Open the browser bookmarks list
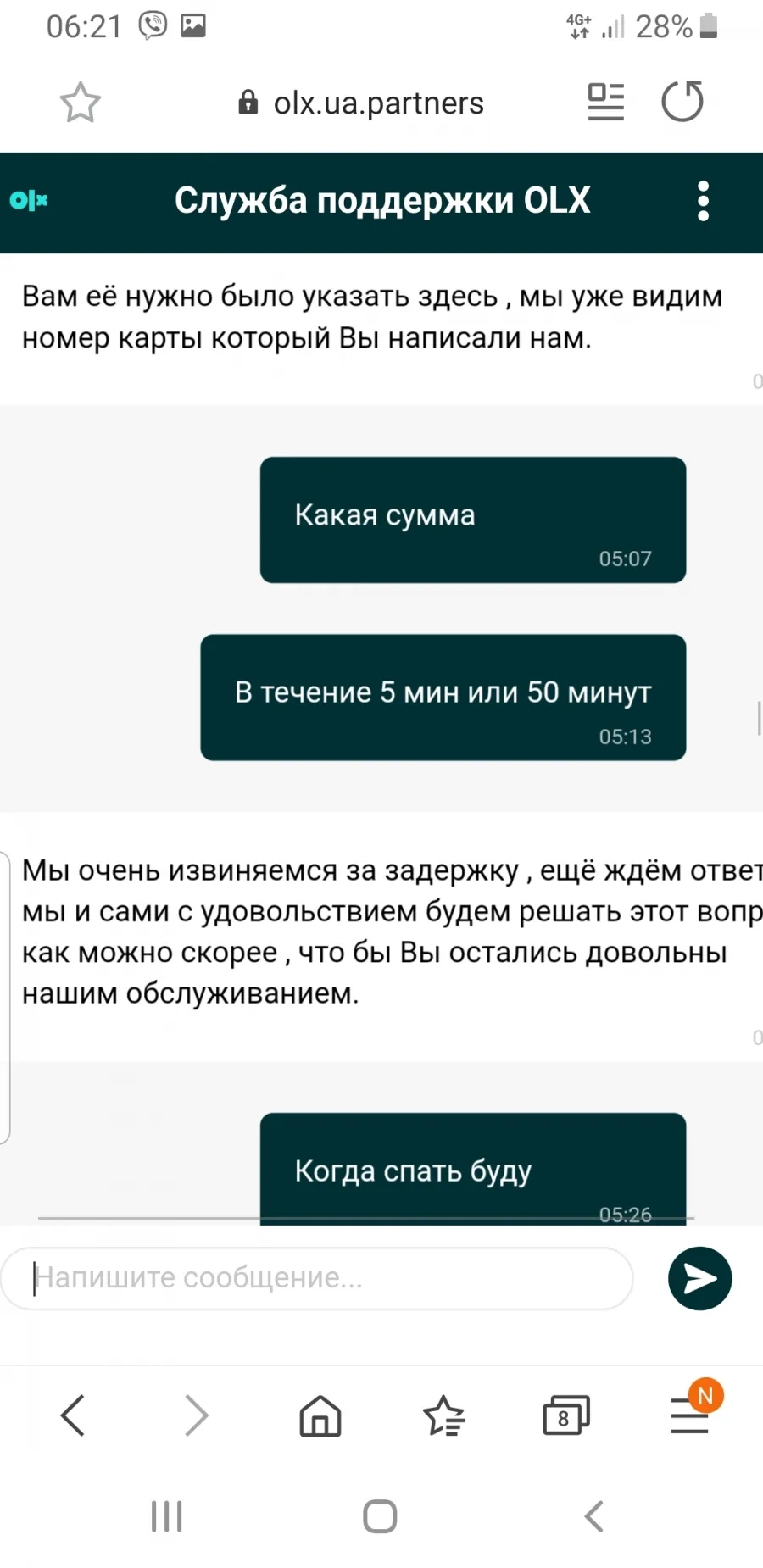 click(x=443, y=1415)
